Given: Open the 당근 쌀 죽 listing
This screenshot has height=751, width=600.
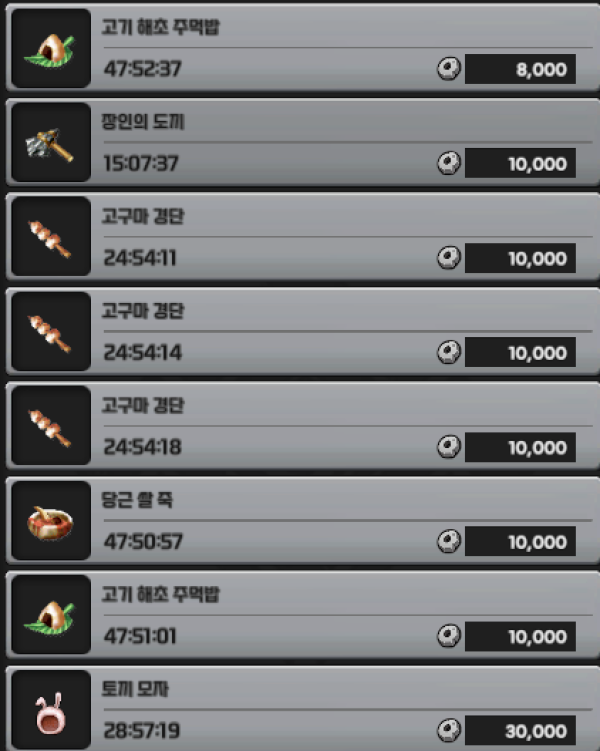Looking at the screenshot, I should pos(300,521).
